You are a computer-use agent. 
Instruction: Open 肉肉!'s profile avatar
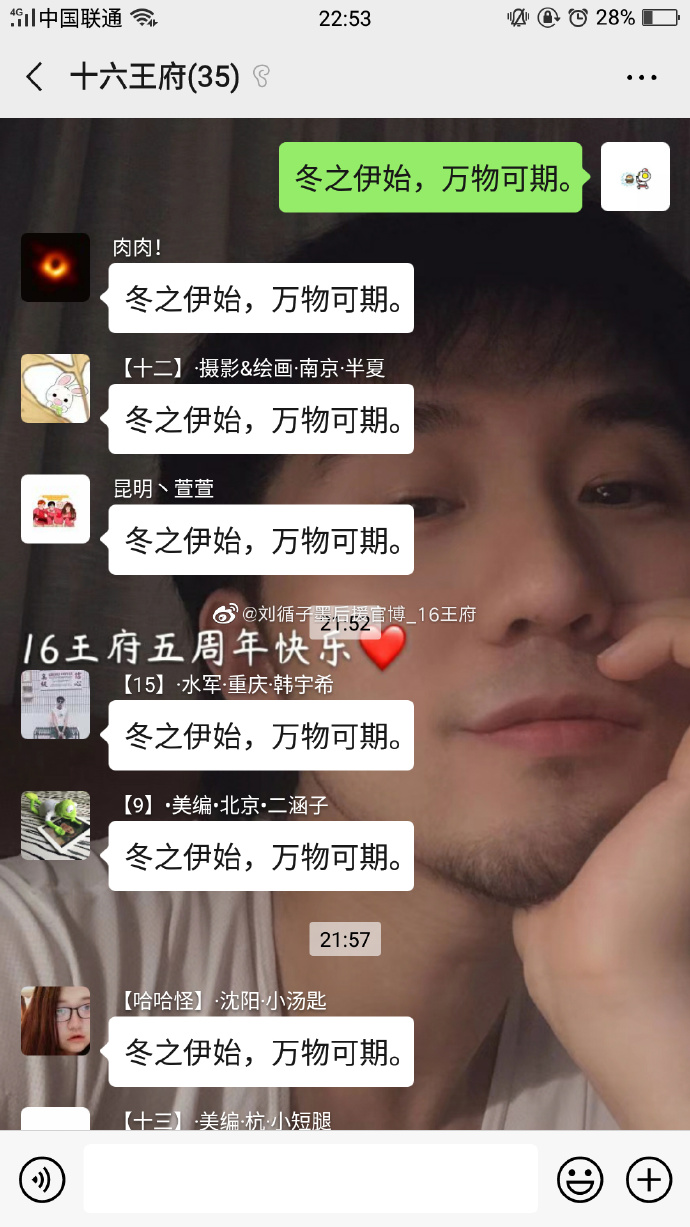point(55,268)
